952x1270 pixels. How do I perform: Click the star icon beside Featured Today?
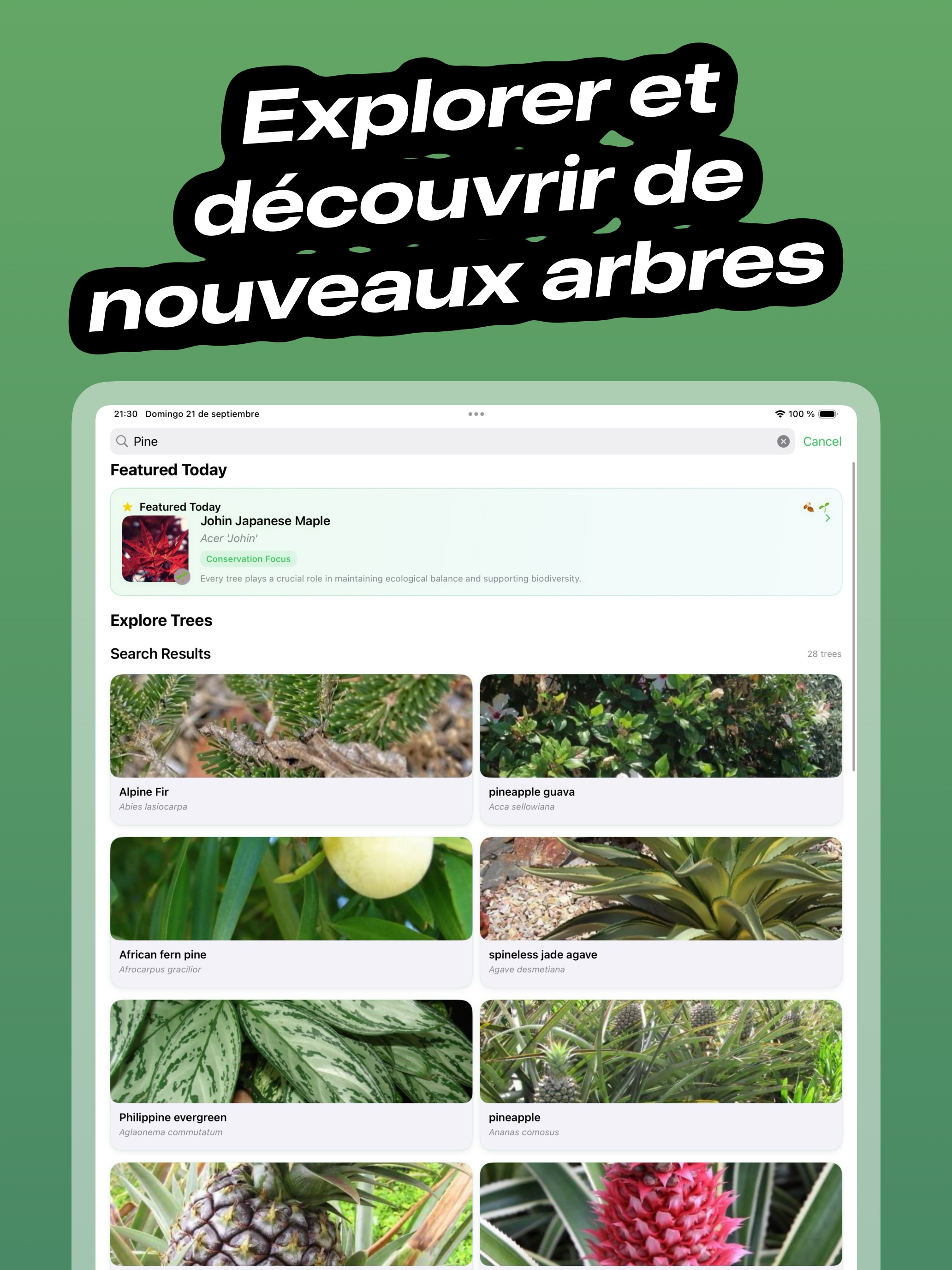[x=127, y=507]
